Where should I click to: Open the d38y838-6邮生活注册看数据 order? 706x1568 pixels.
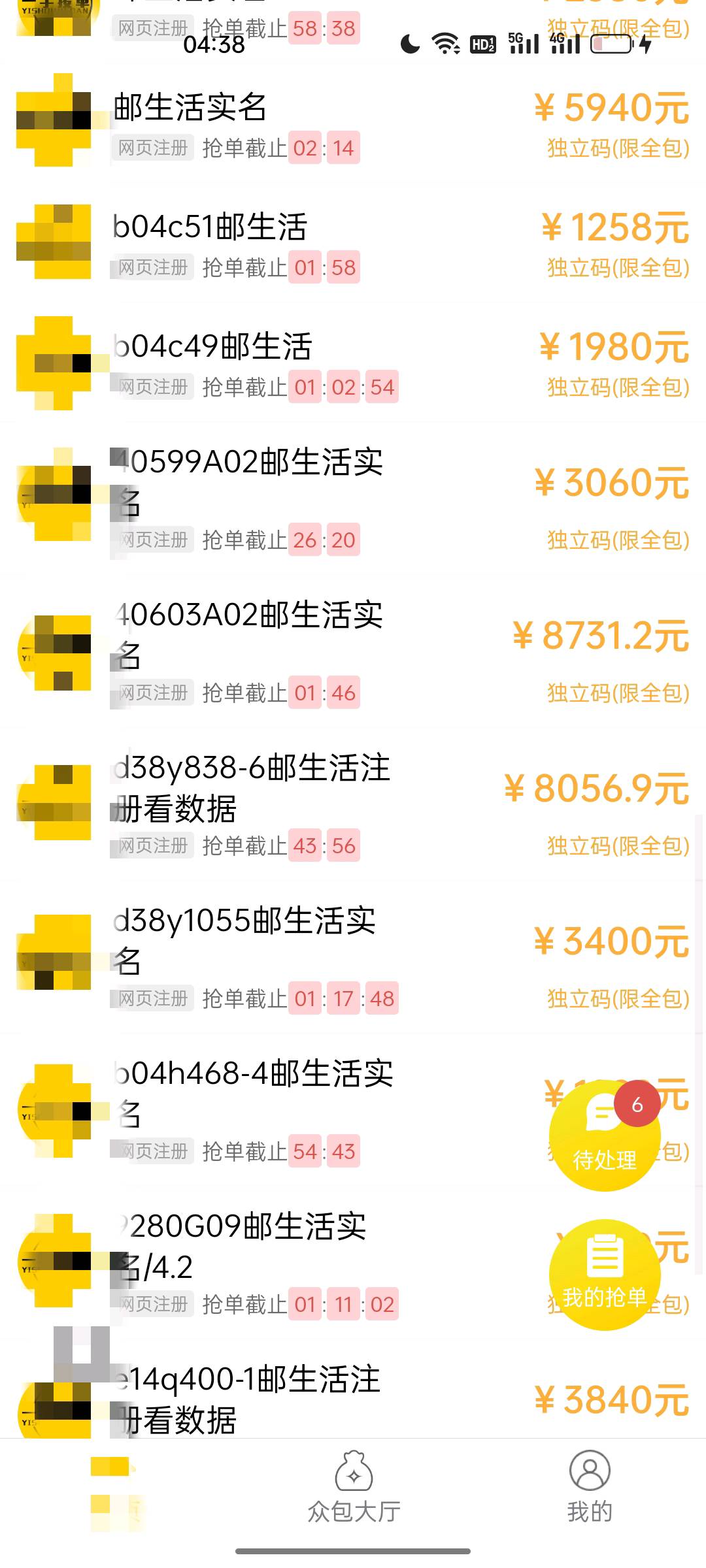point(353,804)
